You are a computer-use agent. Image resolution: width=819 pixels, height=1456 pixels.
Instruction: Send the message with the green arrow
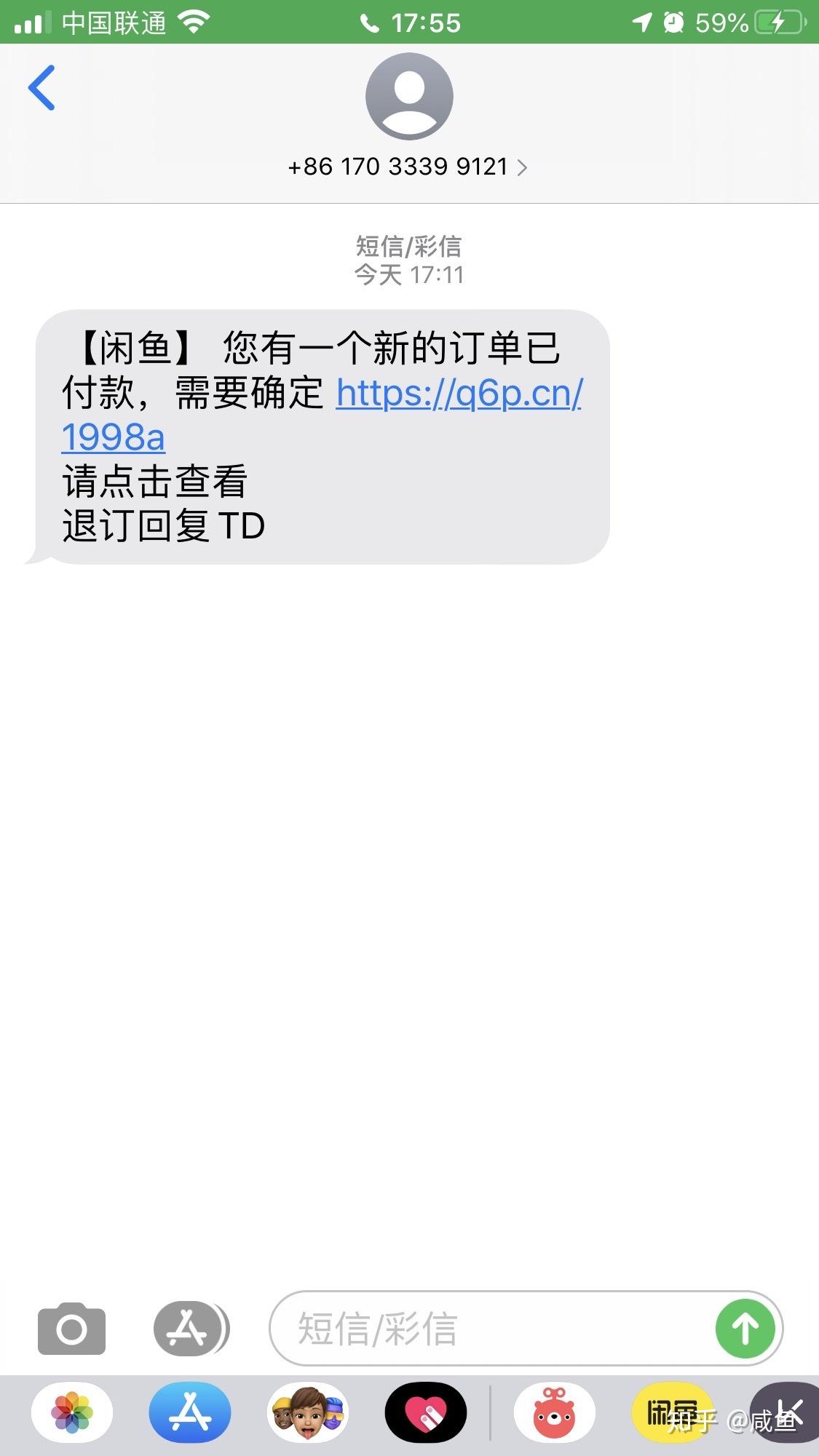[x=745, y=1329]
